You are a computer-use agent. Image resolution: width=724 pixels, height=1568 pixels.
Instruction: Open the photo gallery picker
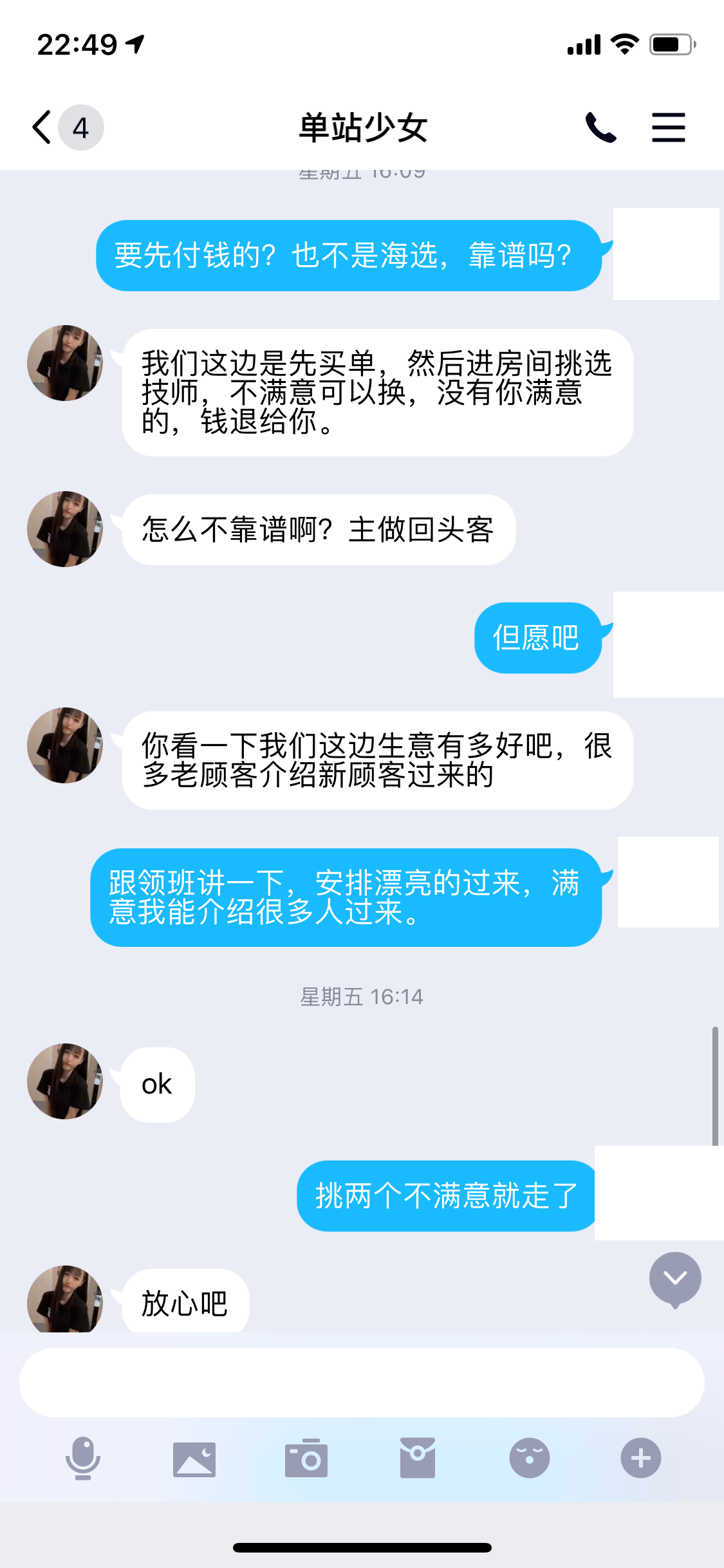(194, 1458)
